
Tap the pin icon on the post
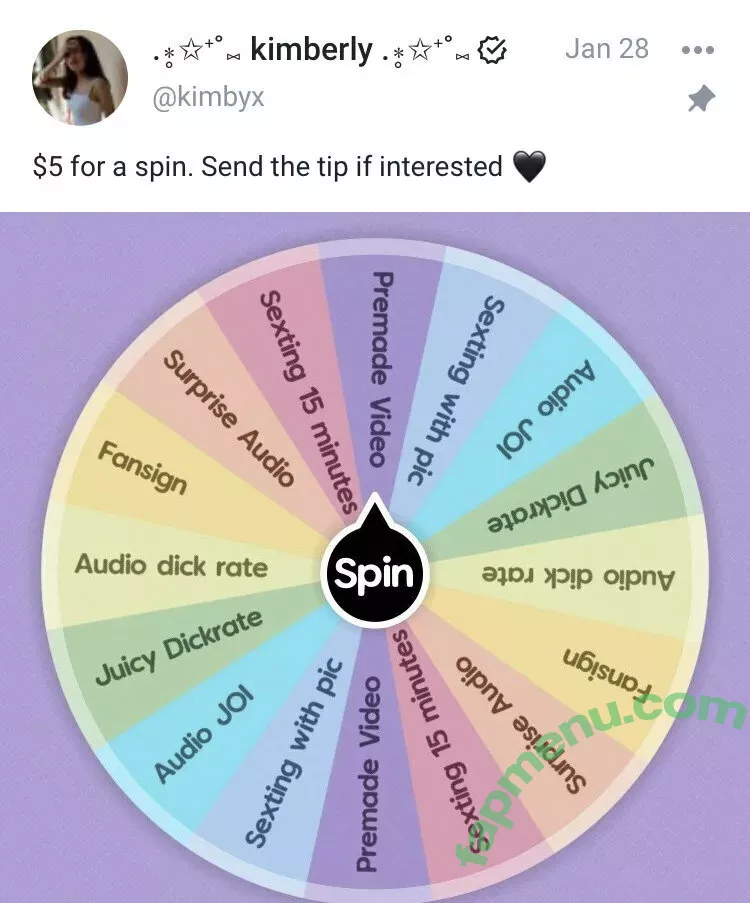coord(701,98)
